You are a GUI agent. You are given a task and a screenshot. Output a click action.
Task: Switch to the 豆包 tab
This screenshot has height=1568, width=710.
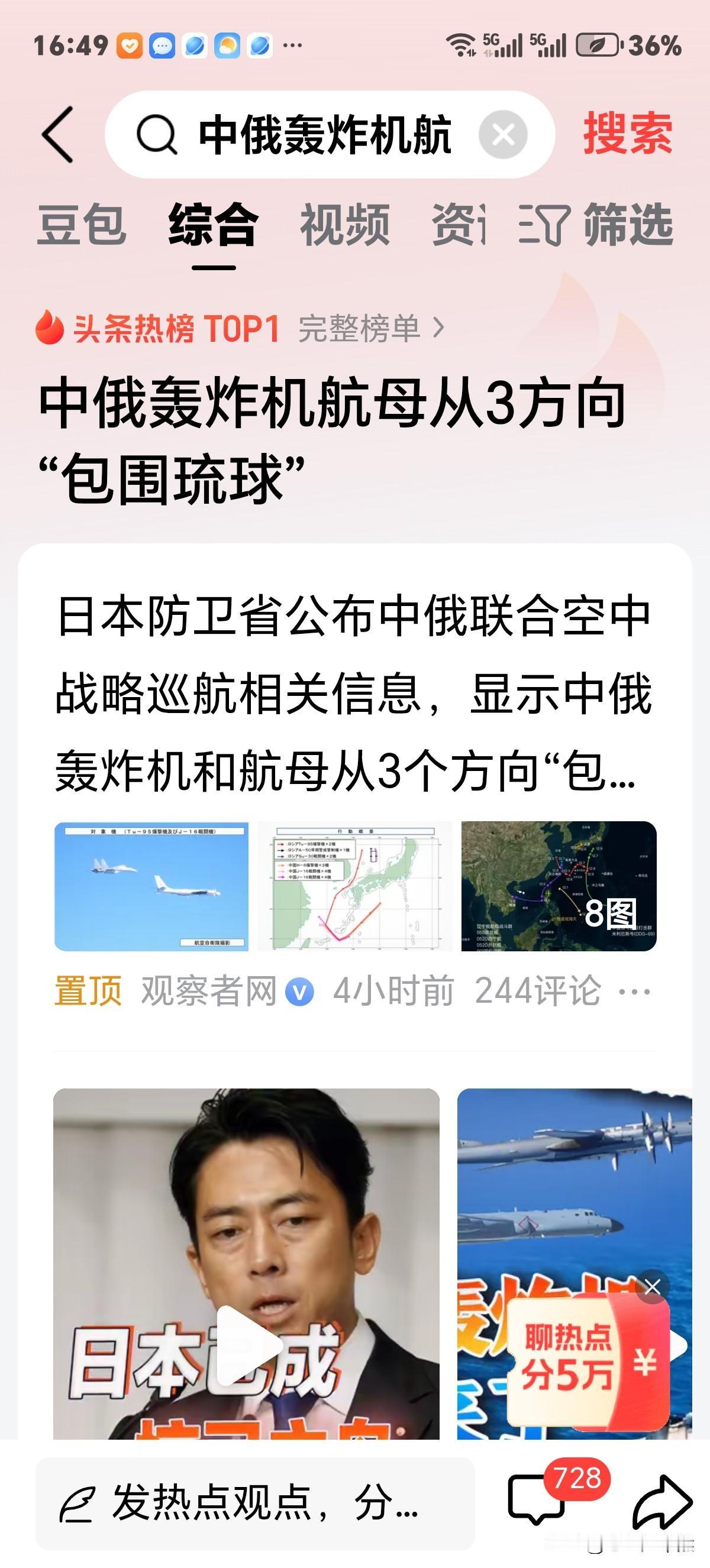[x=82, y=225]
